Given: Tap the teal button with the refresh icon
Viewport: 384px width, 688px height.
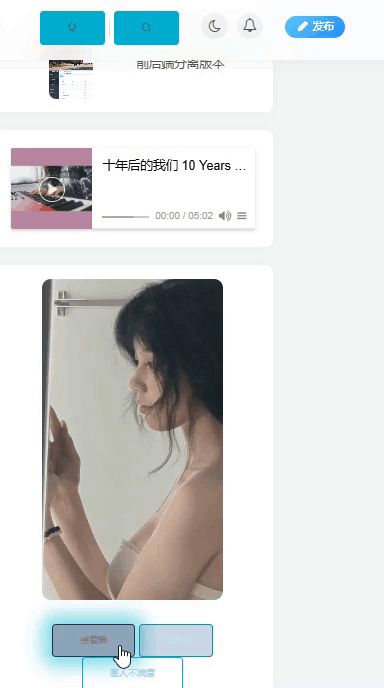Looking at the screenshot, I should (x=146, y=28).
